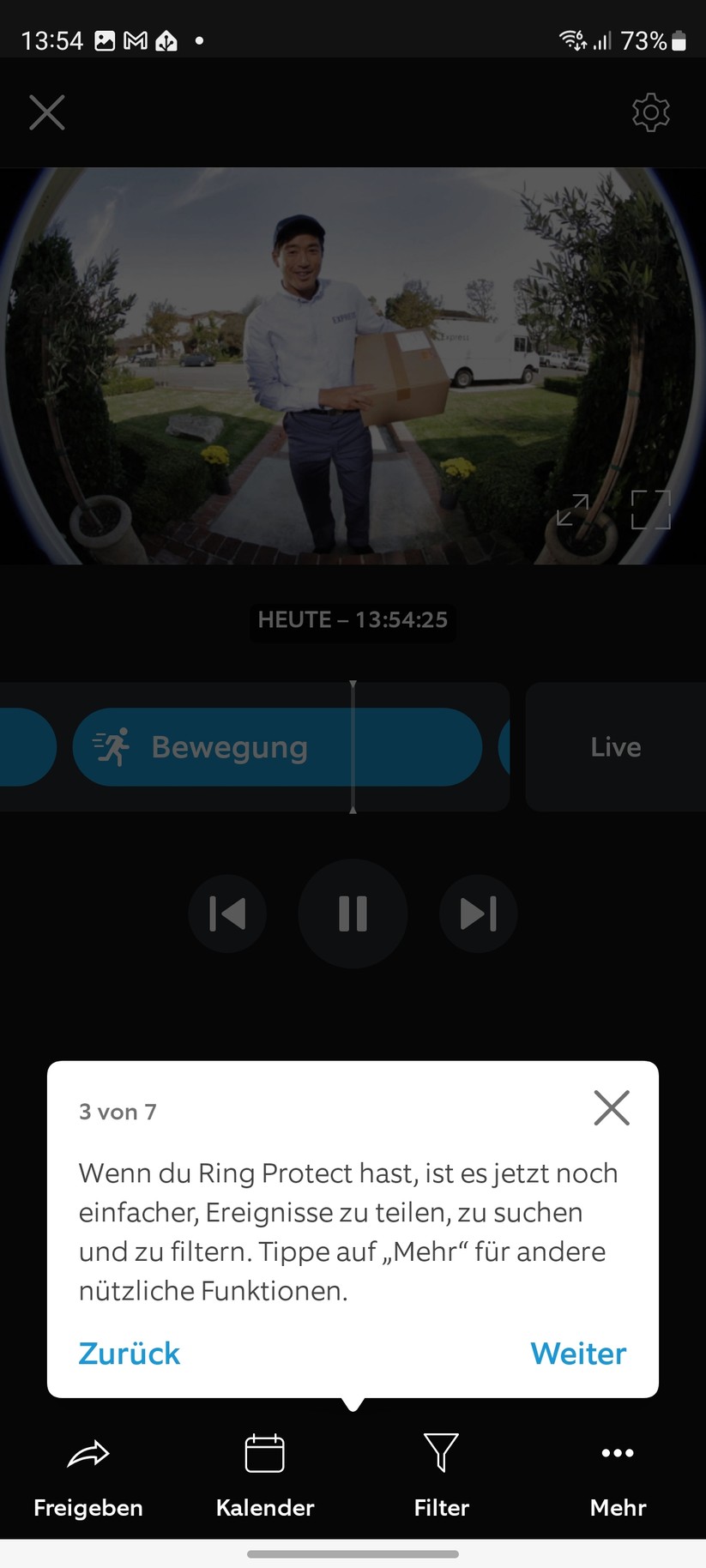The image size is (706, 1568).
Task: Jump back to the previous event
Action: pos(227,914)
